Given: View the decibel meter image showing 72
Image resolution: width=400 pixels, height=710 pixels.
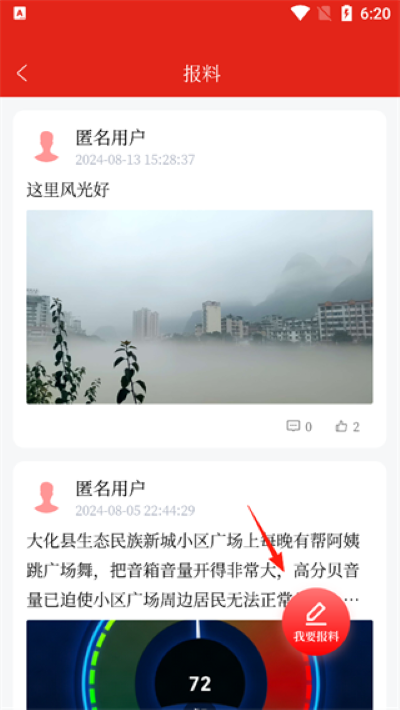Looking at the screenshot, I should [x=199, y=665].
